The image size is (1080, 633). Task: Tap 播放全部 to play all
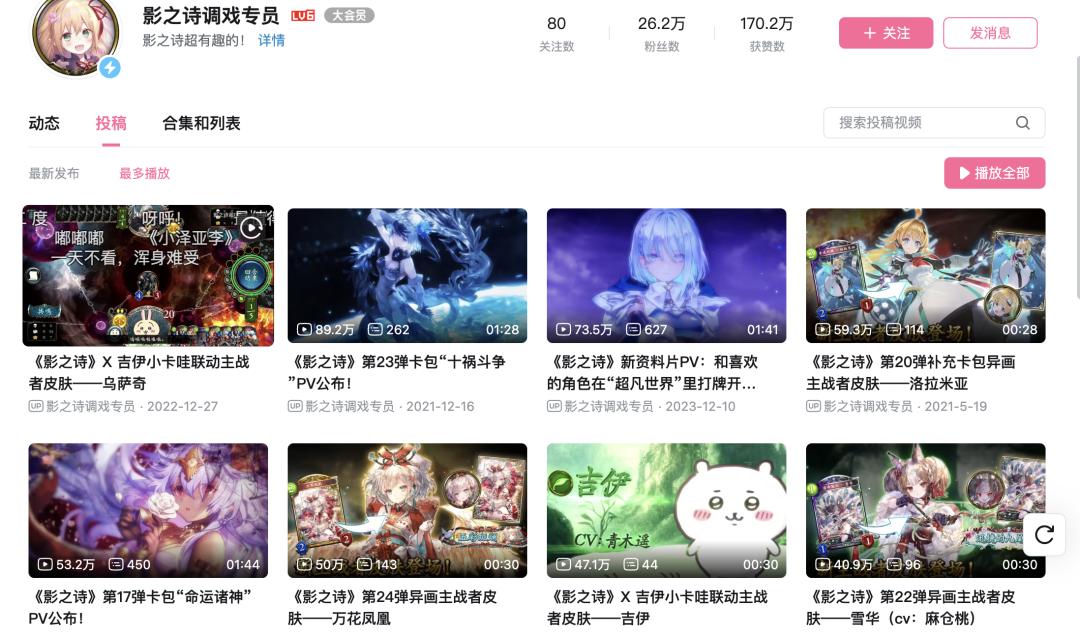[995, 173]
